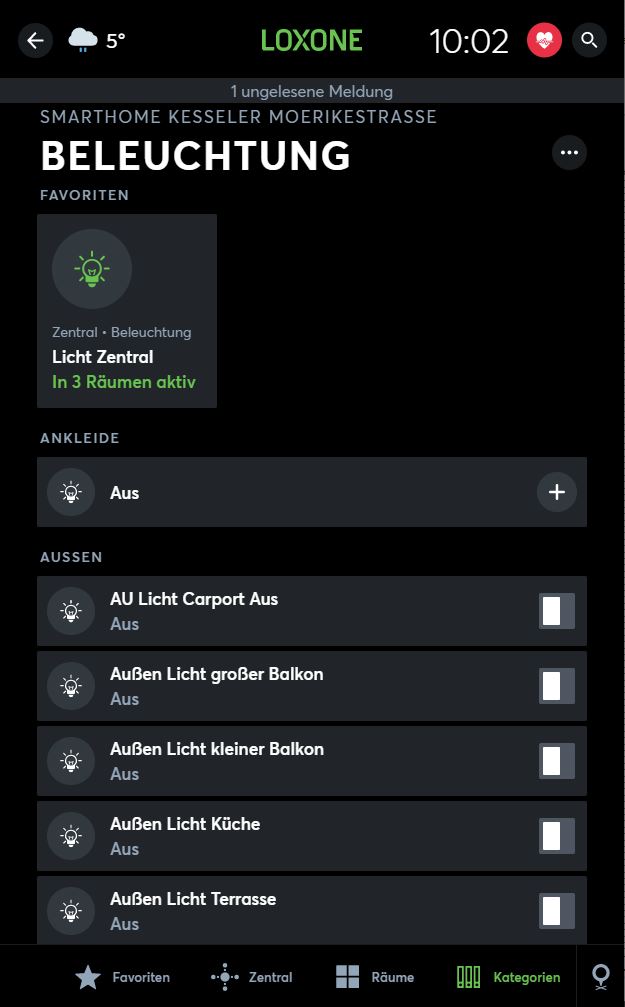The width and height of the screenshot is (625, 1007).
Task: Open the red heart system status icon
Action: click(544, 40)
